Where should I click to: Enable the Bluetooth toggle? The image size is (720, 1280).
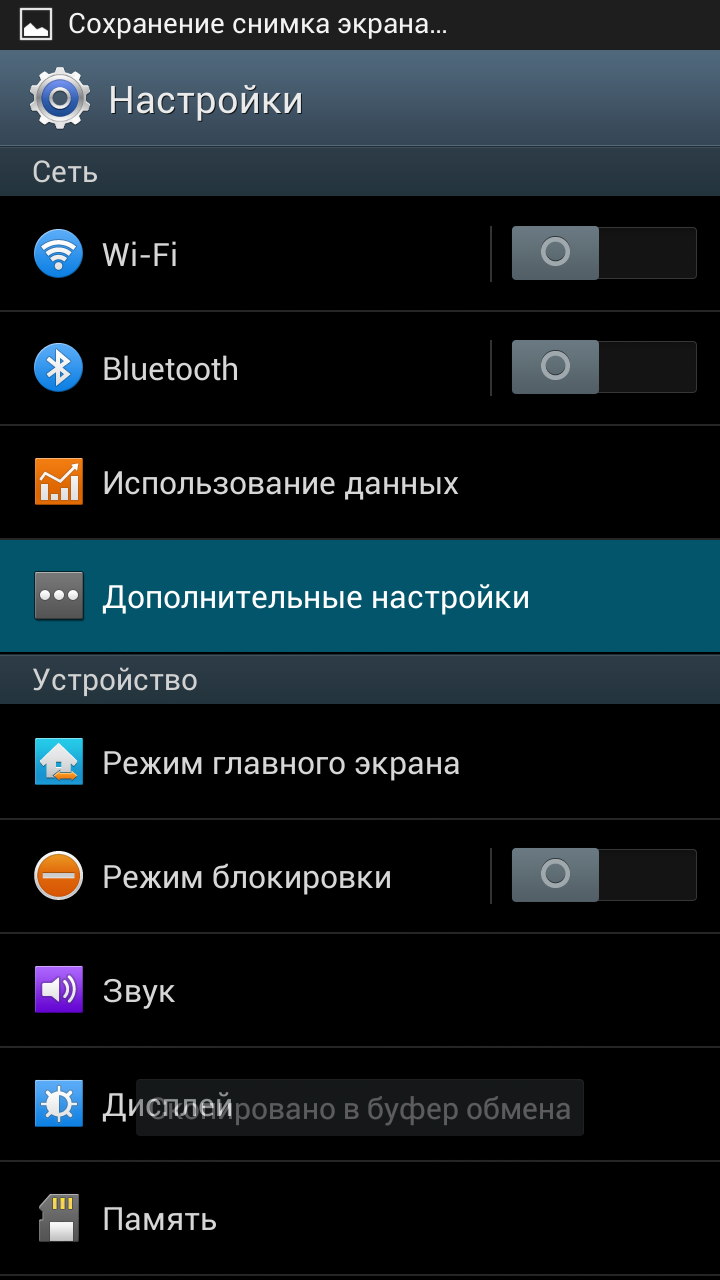pyautogui.click(x=604, y=367)
